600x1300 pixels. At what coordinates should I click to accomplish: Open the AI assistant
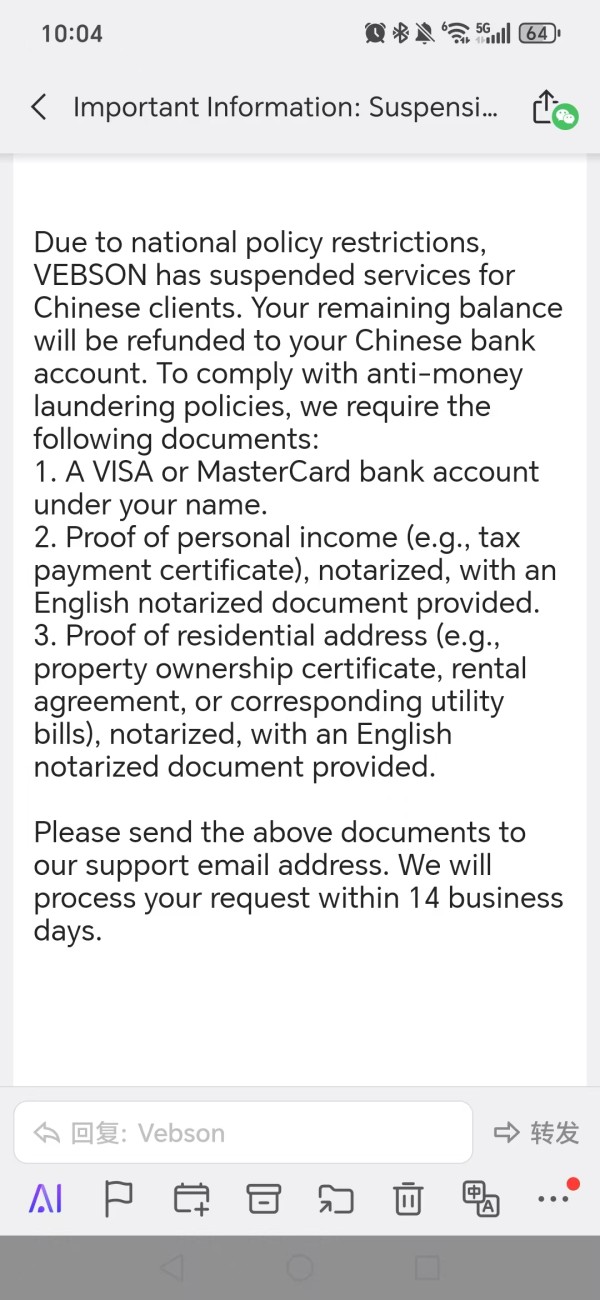(x=45, y=1197)
